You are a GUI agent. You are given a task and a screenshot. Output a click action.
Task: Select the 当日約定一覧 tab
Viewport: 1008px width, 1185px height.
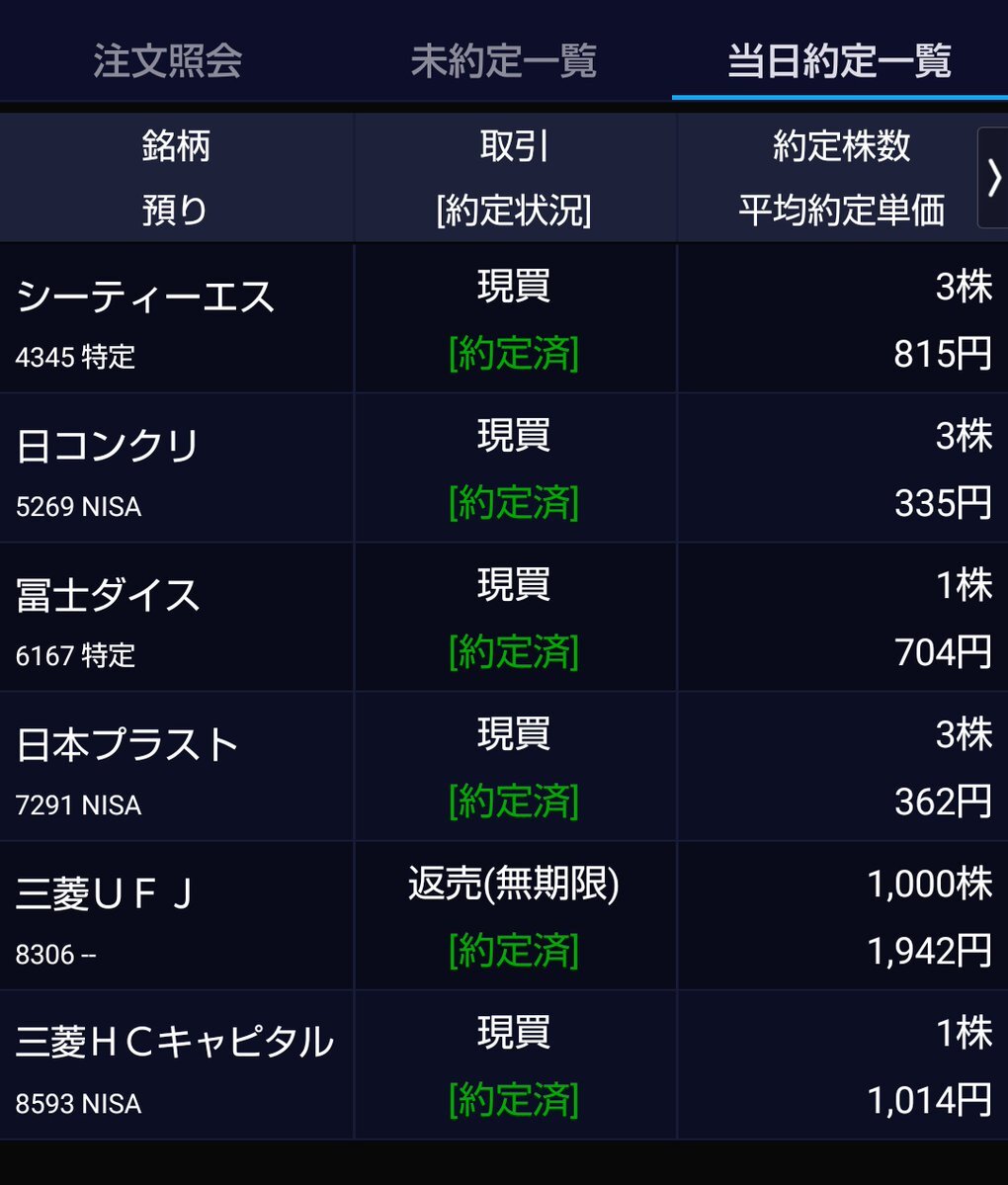click(x=839, y=61)
